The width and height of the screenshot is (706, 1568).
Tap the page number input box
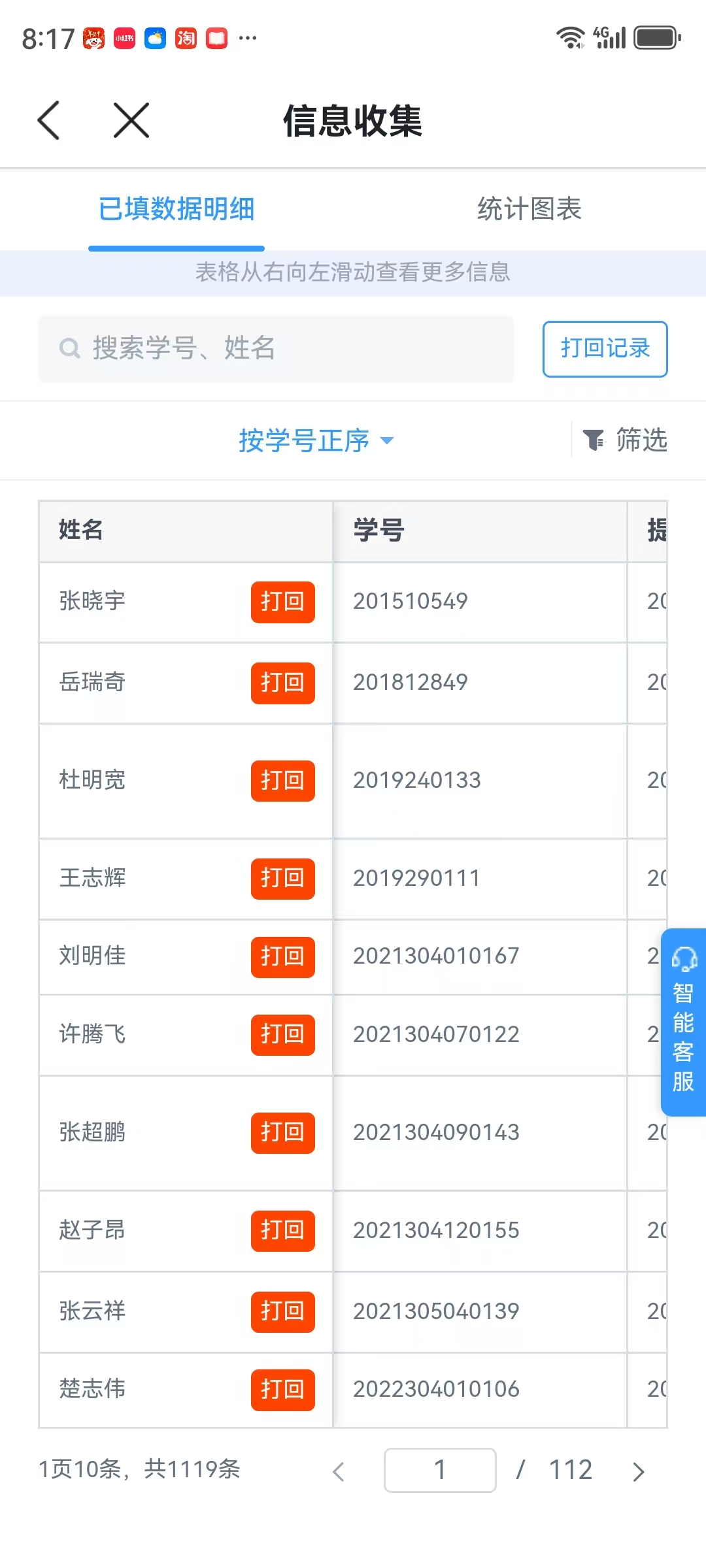tap(440, 1470)
